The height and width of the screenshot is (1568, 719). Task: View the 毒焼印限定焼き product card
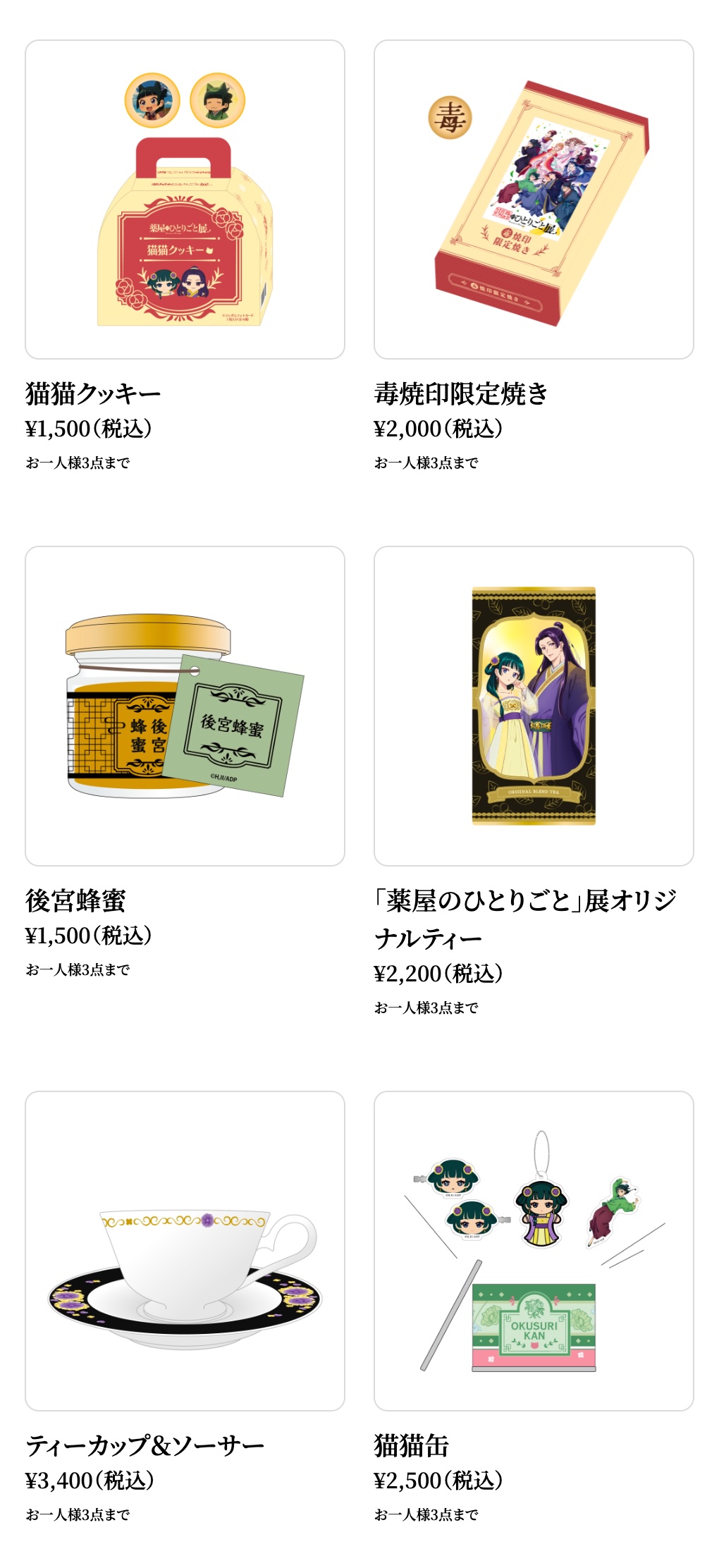coord(534,200)
